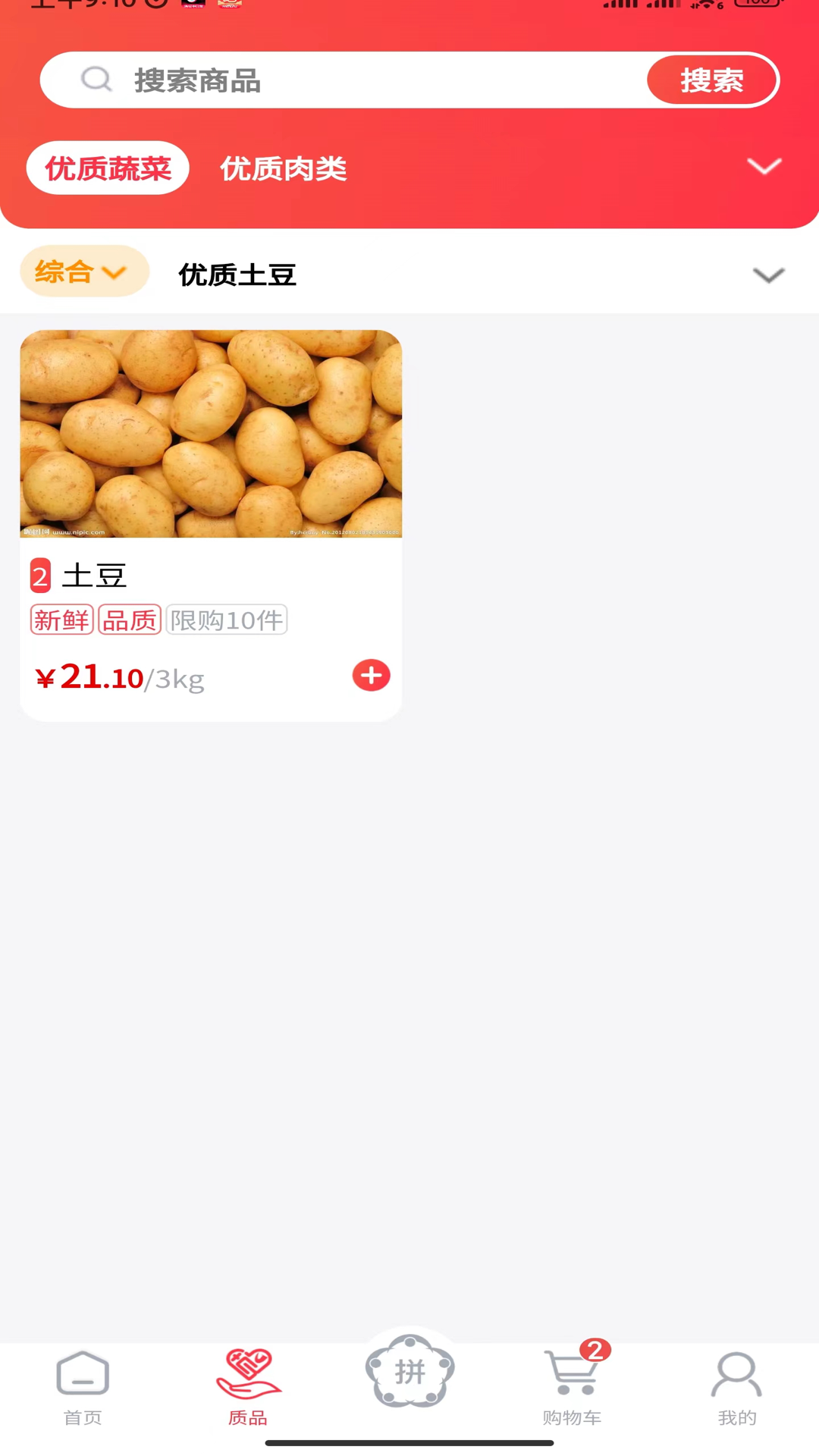Expand the category list chevron beside 优质肉类
Image resolution: width=819 pixels, height=1456 pixels.
coord(764,166)
